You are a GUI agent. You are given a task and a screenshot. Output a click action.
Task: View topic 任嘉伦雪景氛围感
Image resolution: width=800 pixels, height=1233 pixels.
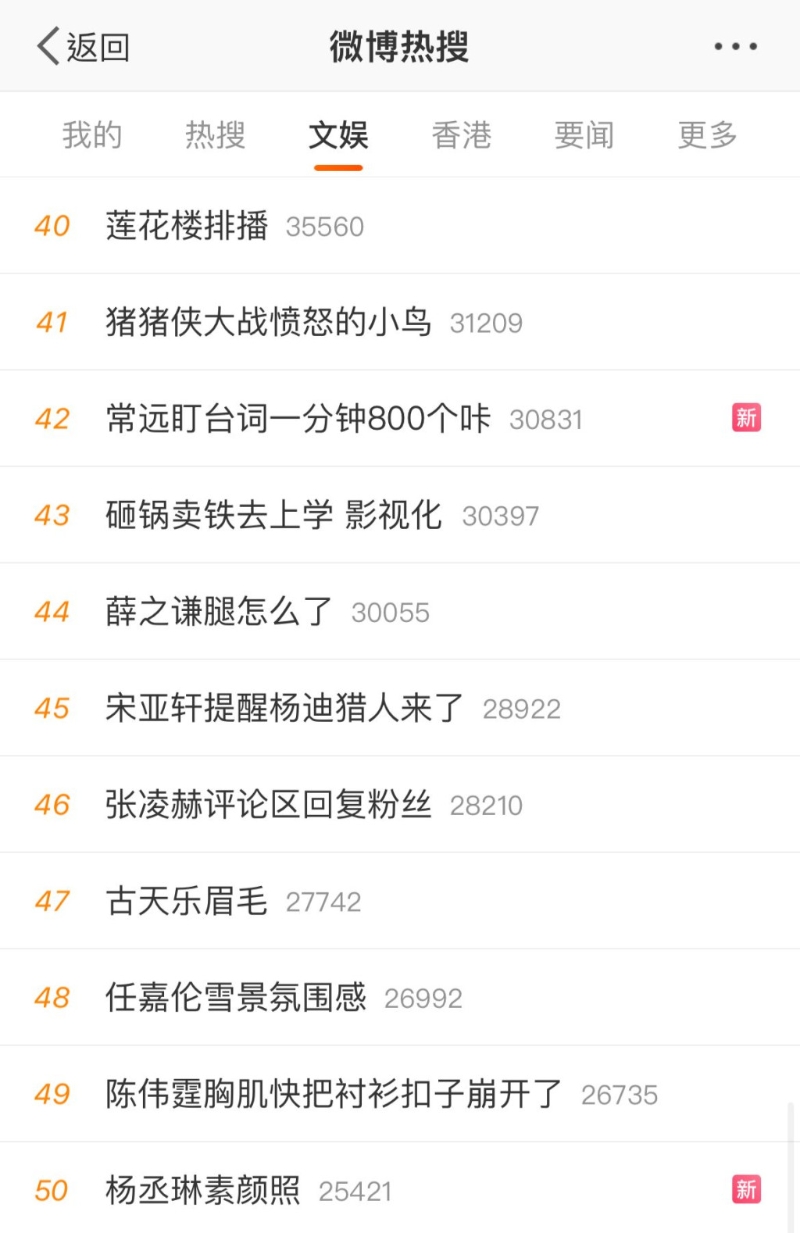tap(236, 998)
